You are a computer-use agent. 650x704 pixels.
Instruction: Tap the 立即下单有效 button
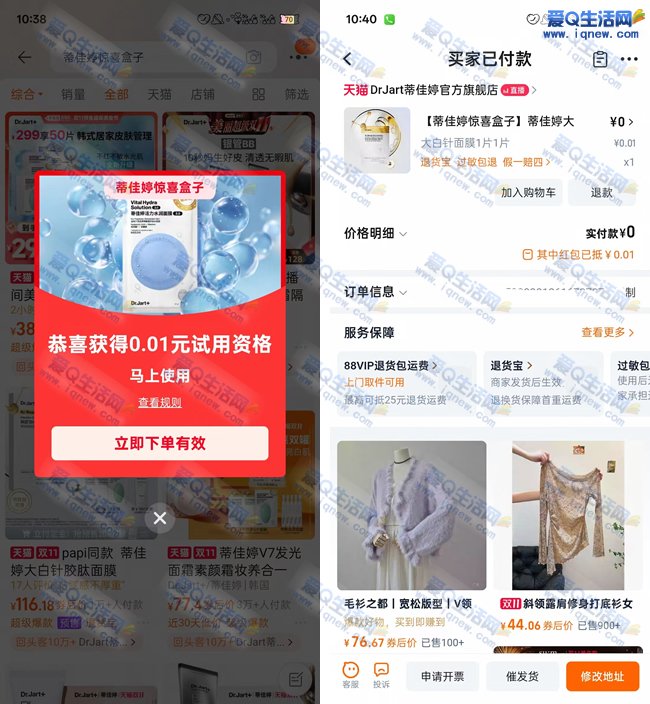(x=160, y=443)
